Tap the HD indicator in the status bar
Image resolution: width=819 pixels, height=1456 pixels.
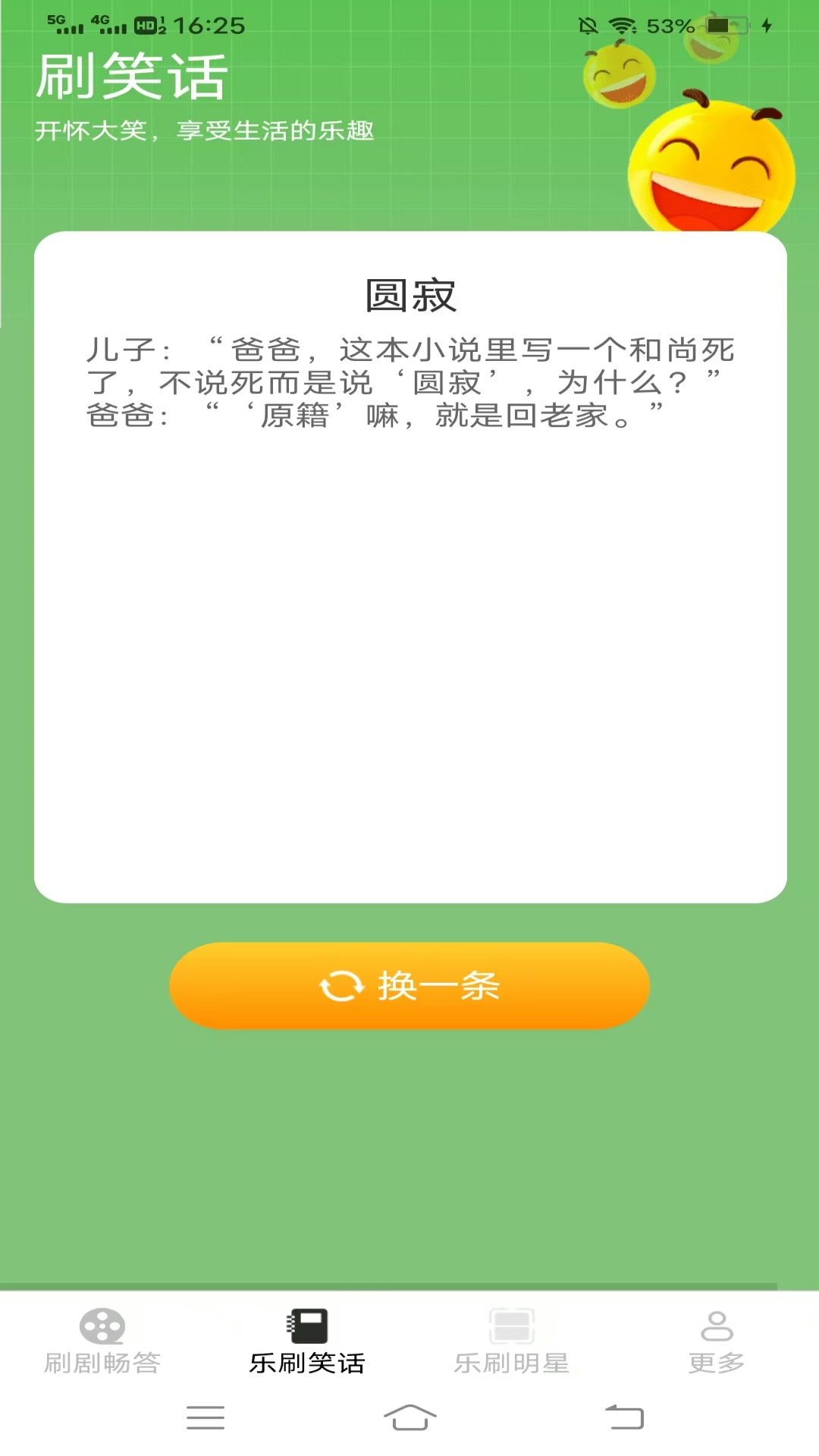click(x=145, y=25)
